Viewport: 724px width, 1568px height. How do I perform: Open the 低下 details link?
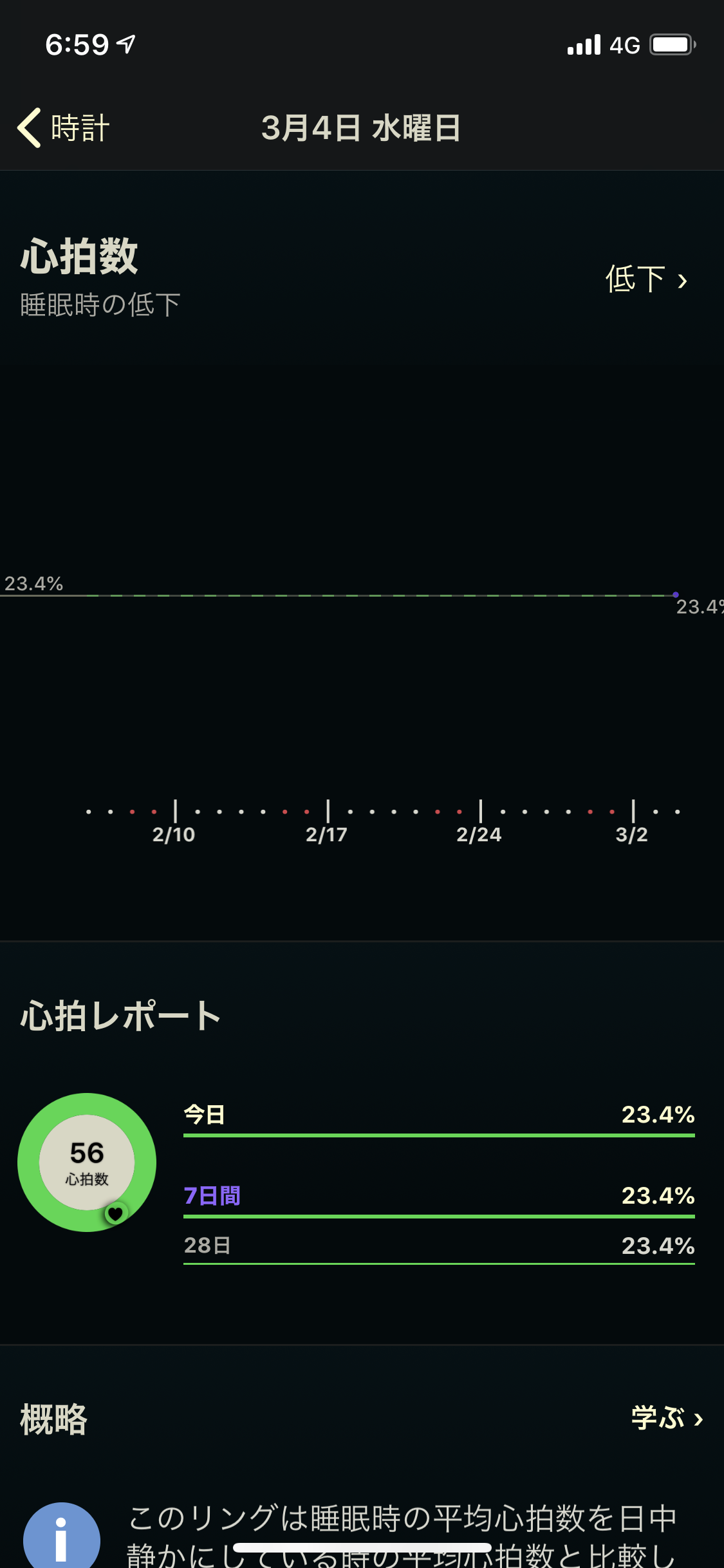pyautogui.click(x=646, y=279)
